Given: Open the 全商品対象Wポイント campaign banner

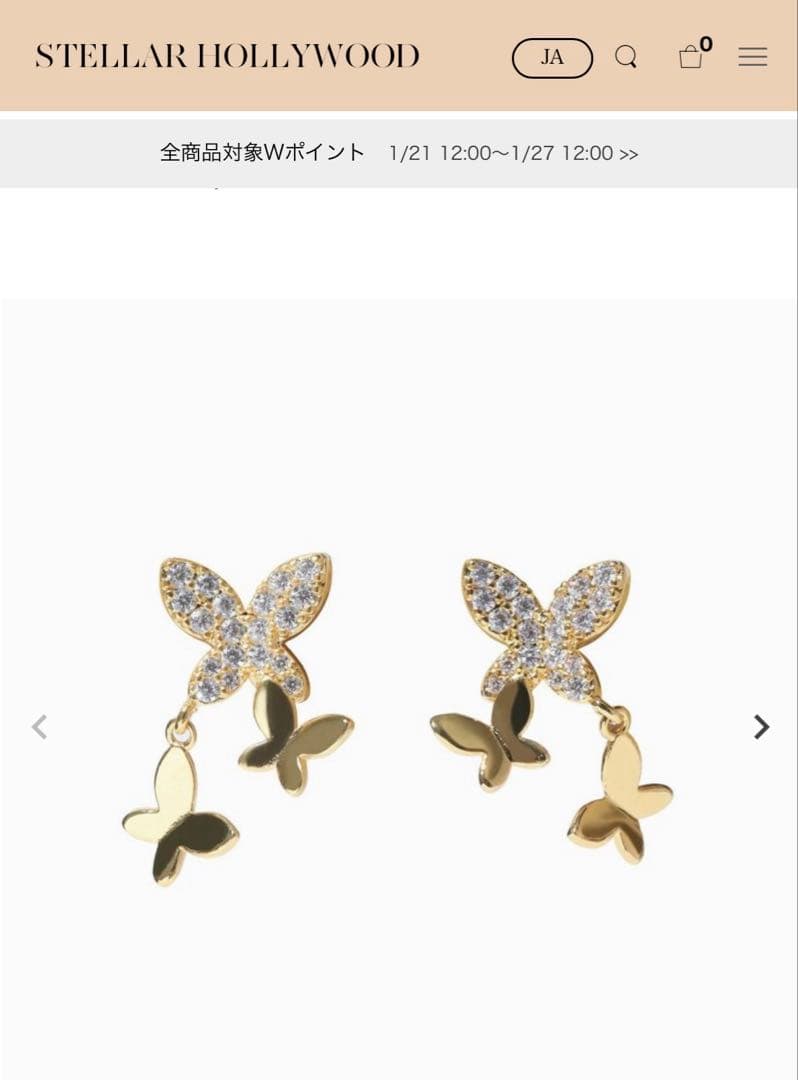Looking at the screenshot, I should click(399, 154).
